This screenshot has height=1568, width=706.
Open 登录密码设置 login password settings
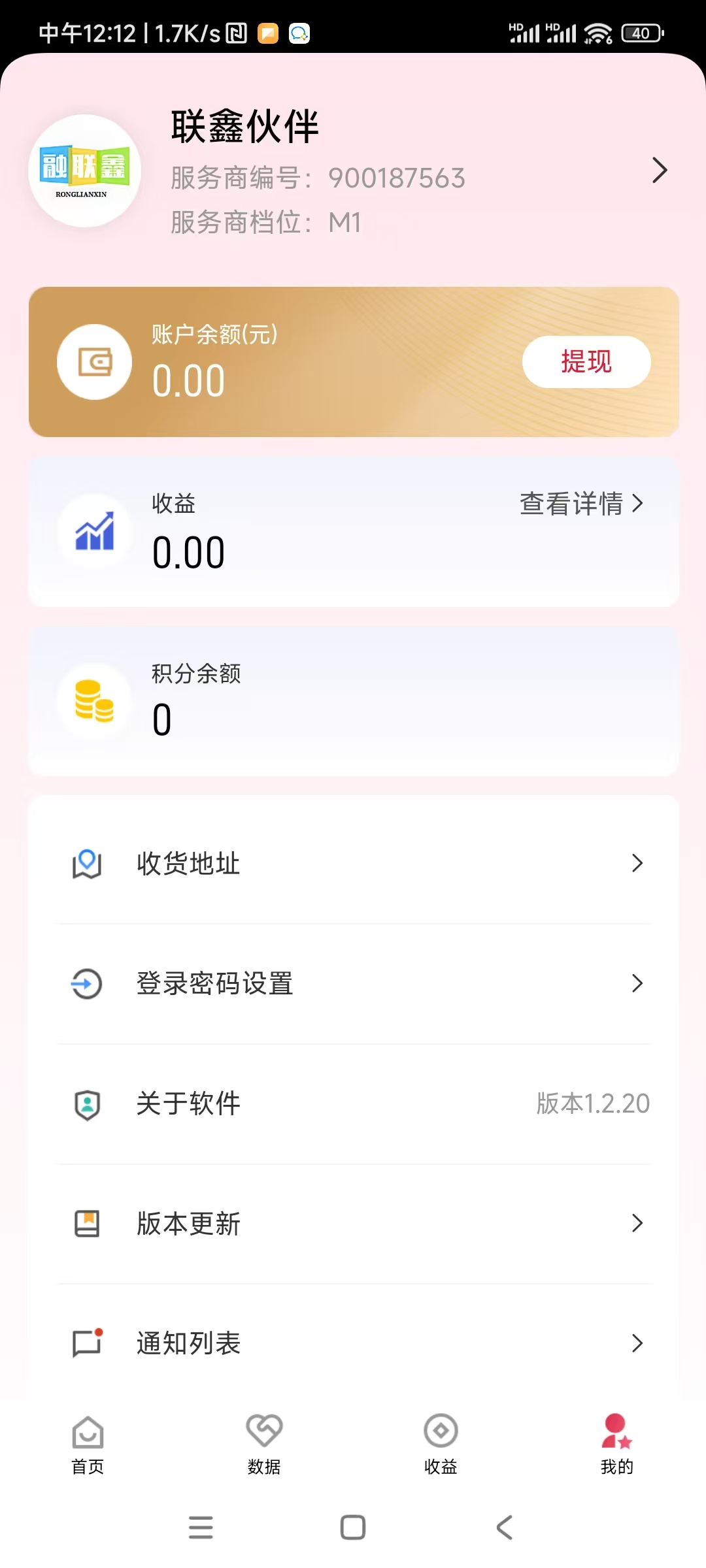pos(353,983)
